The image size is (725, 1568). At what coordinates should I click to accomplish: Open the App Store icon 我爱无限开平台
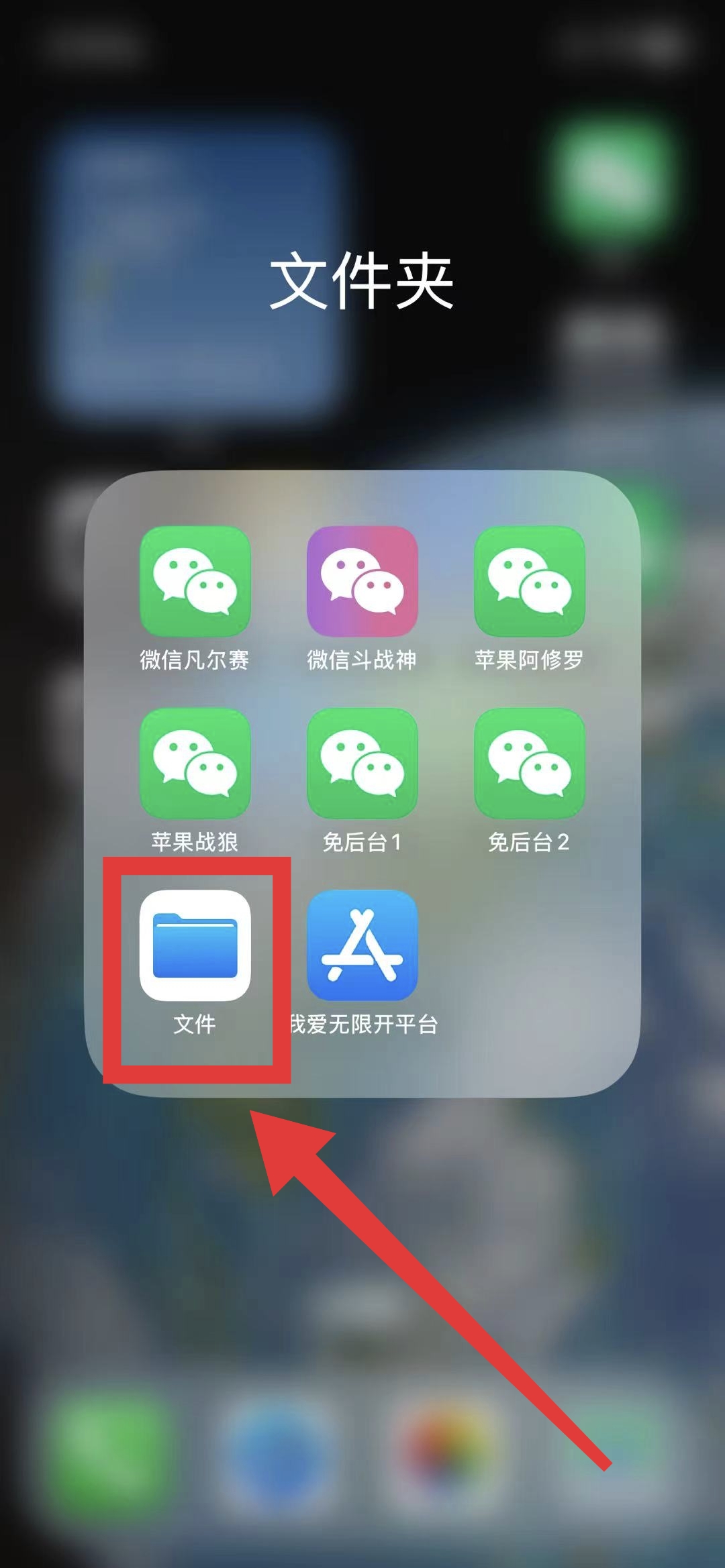(362, 945)
